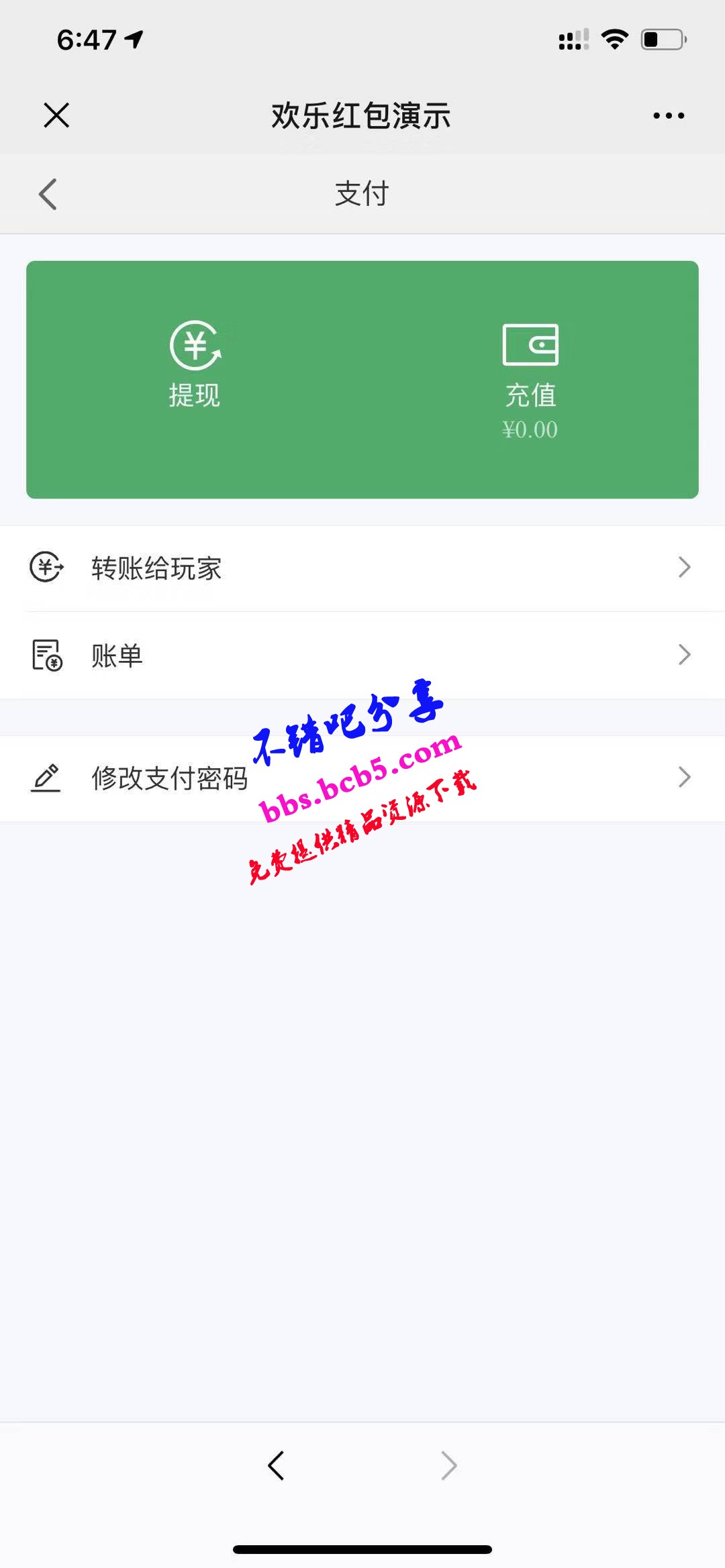Open the 账单 billing records
The height and width of the screenshot is (1568, 725).
pyautogui.click(x=362, y=655)
